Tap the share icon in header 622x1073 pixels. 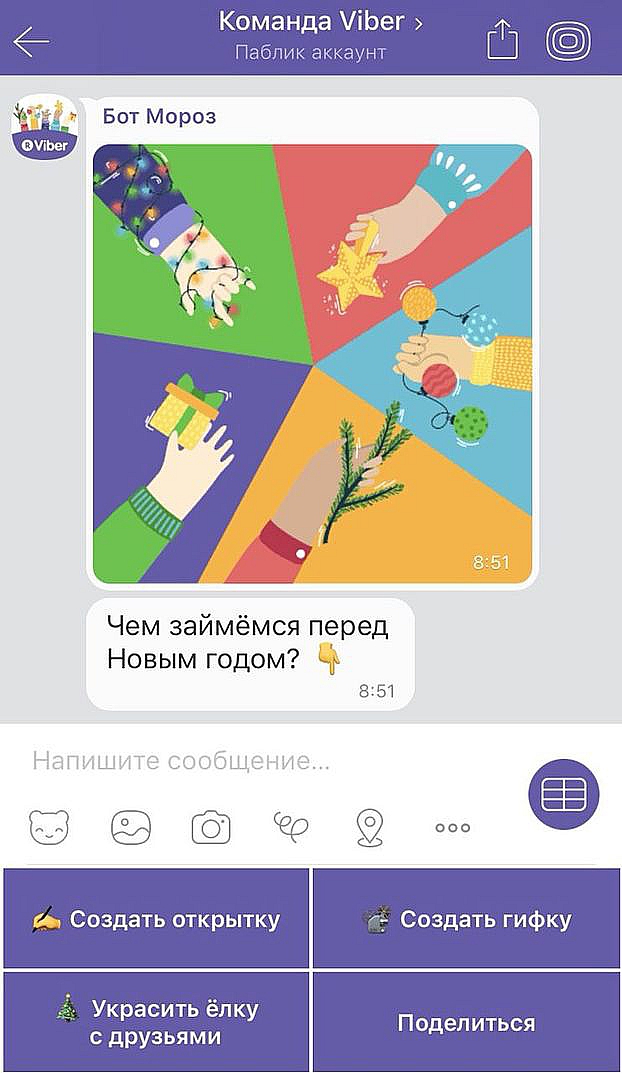pyautogui.click(x=503, y=40)
